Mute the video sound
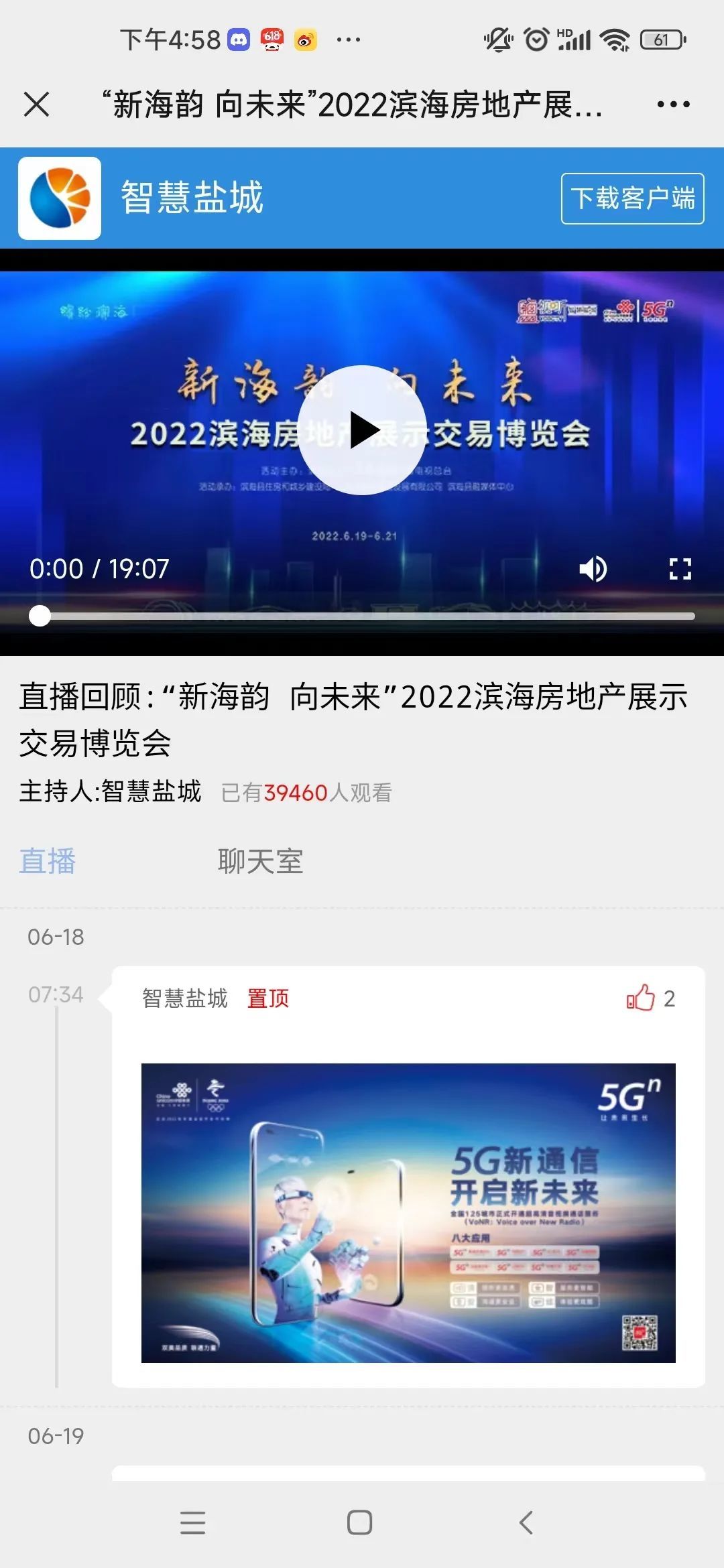Screen dimensions: 724x1568 click(x=593, y=569)
